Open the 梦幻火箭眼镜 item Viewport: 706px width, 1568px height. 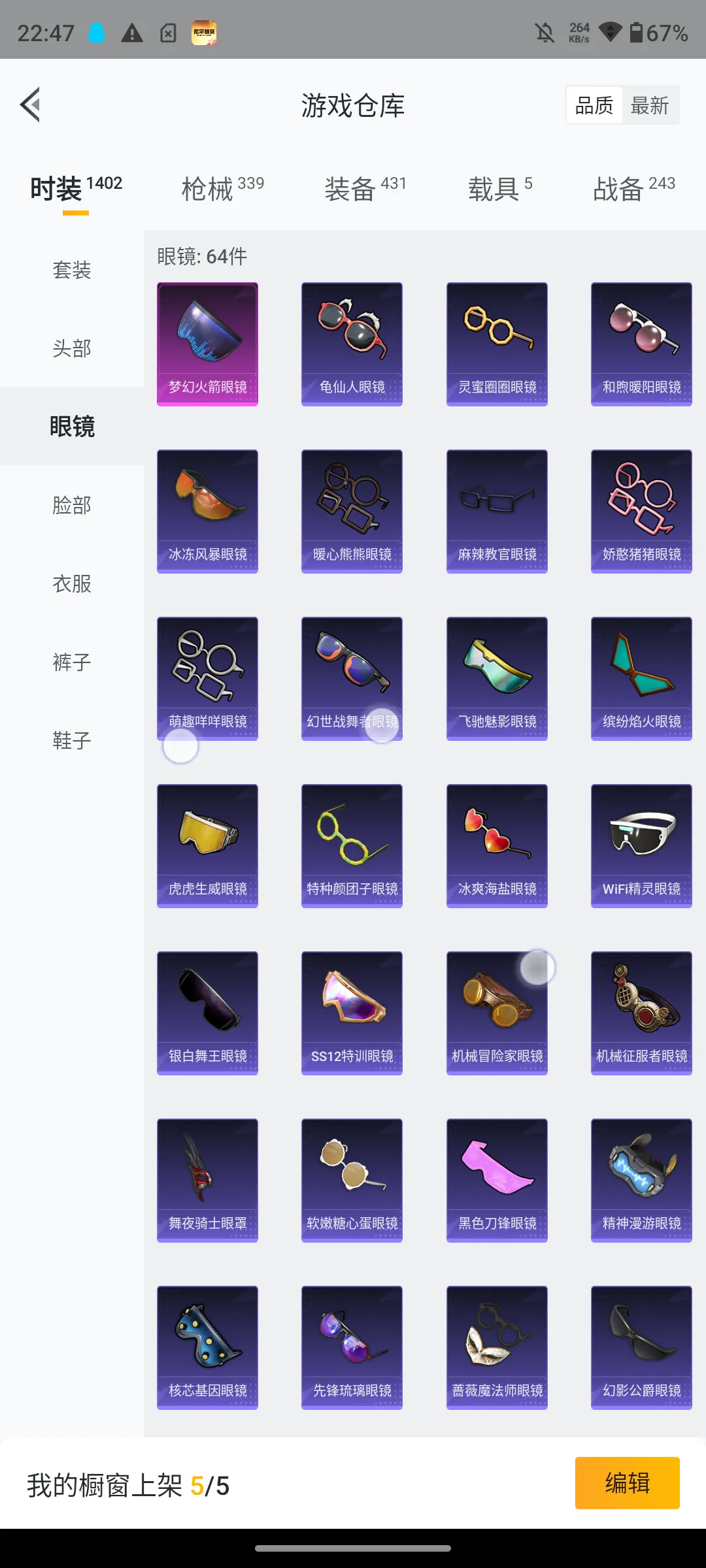pyautogui.click(x=207, y=344)
